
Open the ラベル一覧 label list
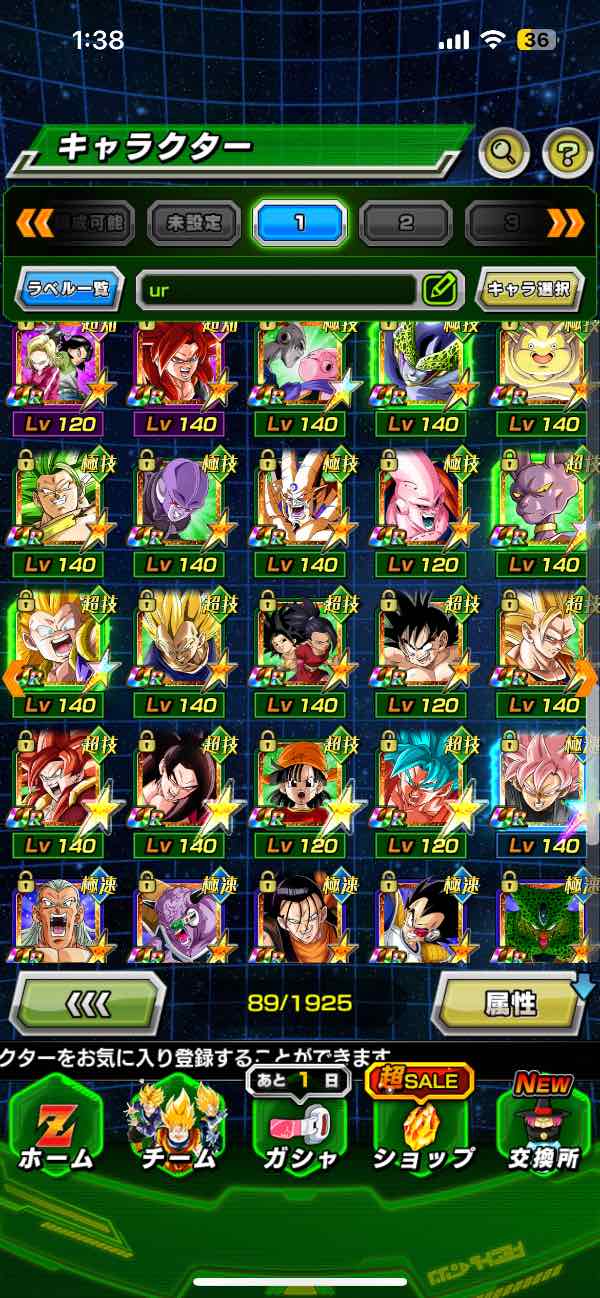coord(70,290)
